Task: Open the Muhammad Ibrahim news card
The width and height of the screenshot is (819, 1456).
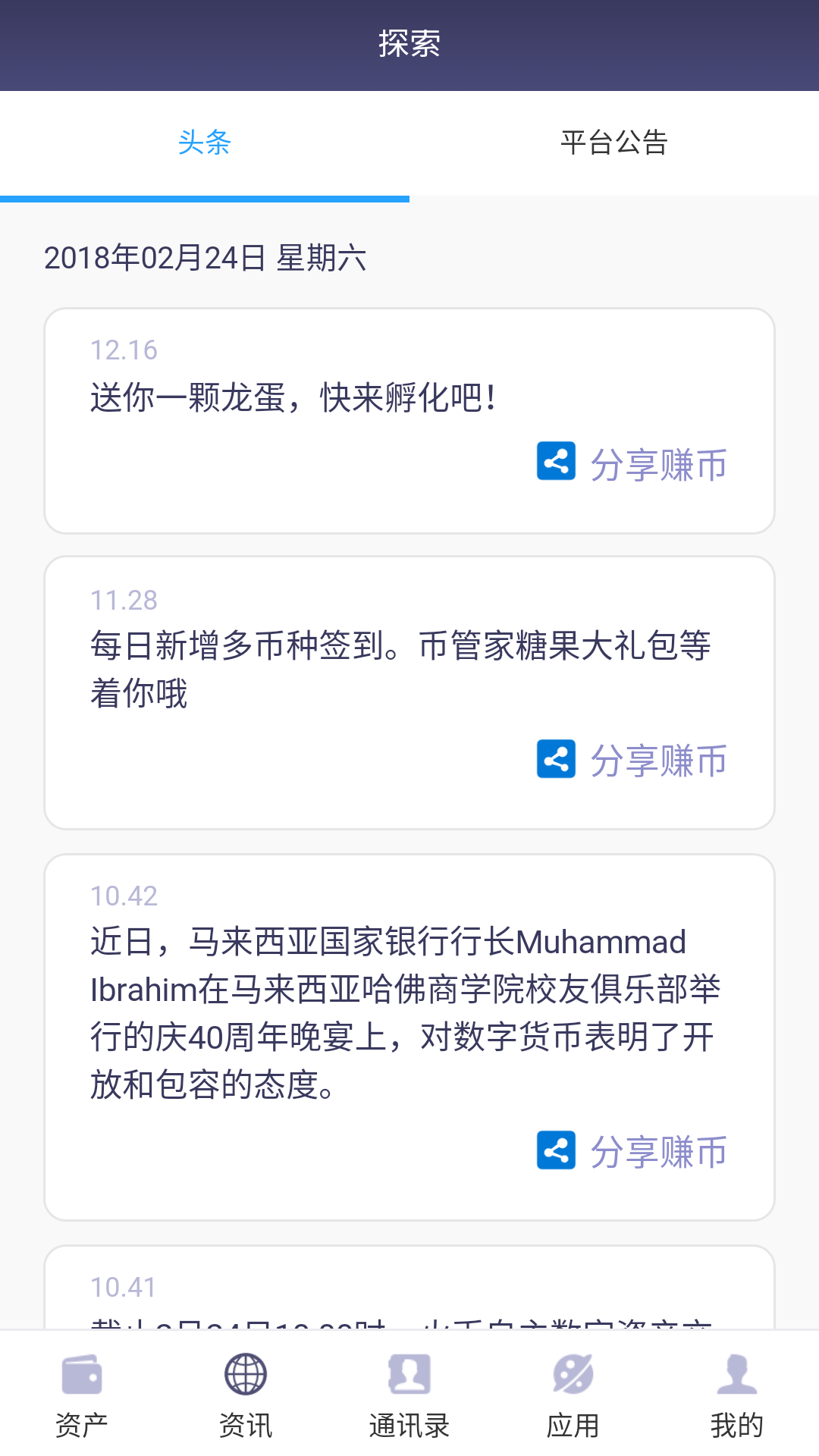Action: (x=409, y=1037)
